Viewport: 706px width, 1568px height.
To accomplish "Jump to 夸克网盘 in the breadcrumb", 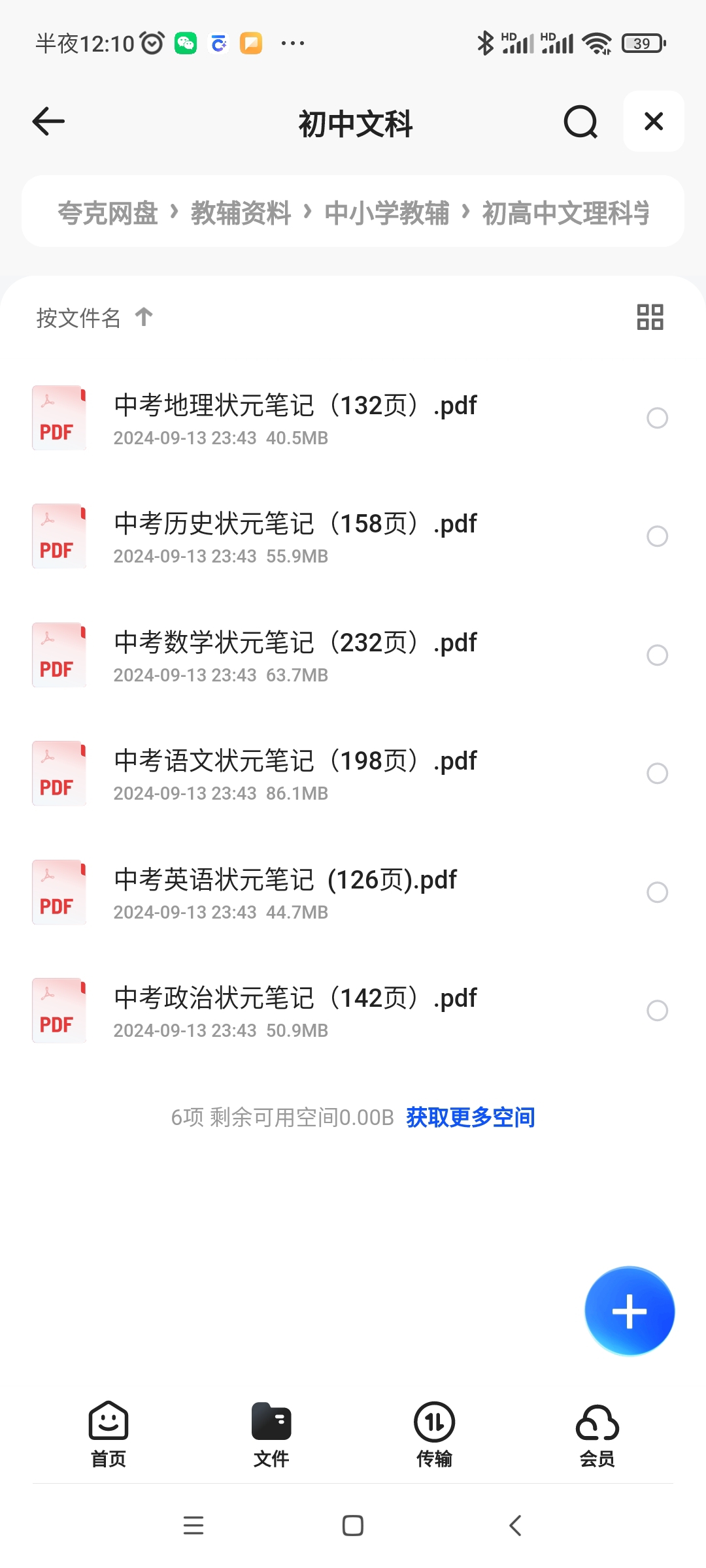I will point(108,213).
